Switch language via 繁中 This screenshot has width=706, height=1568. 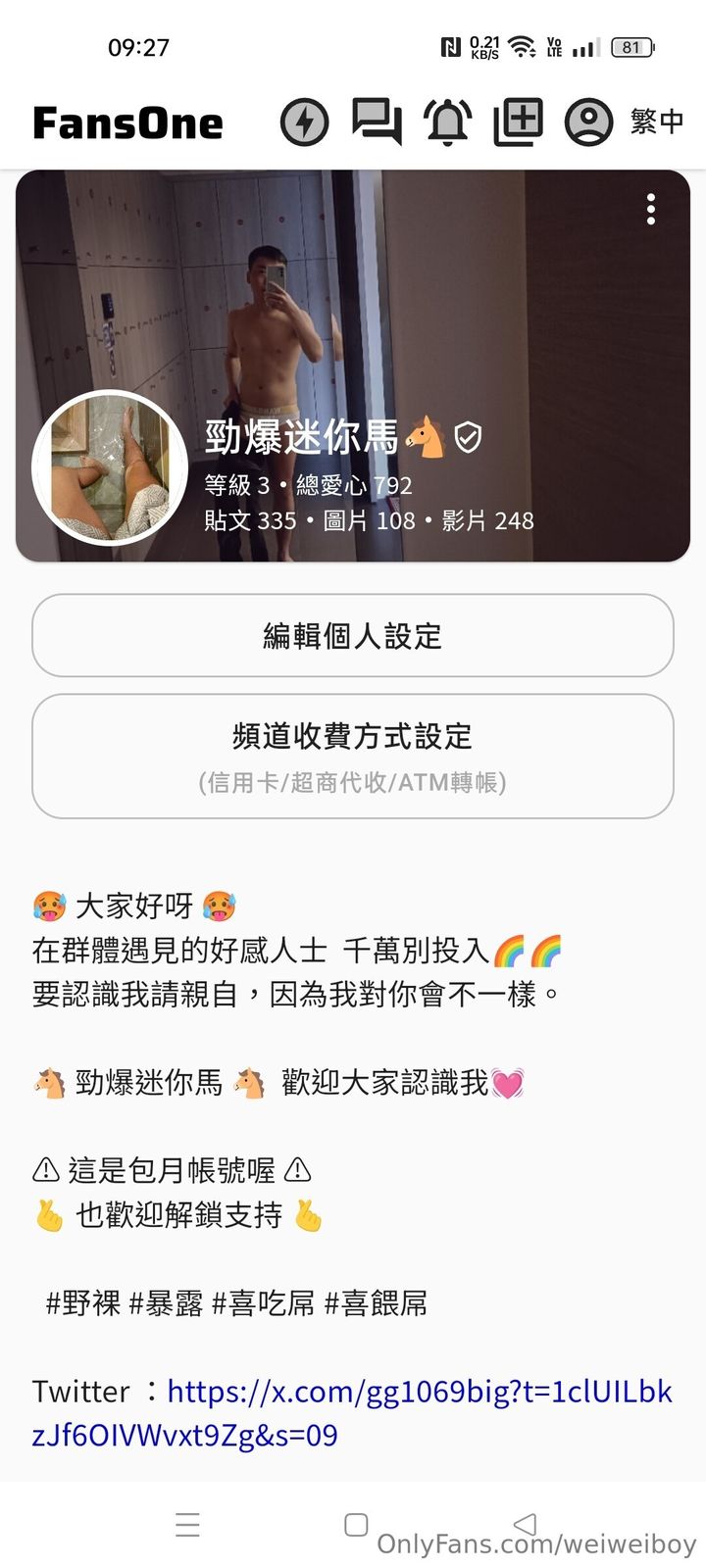tap(656, 122)
